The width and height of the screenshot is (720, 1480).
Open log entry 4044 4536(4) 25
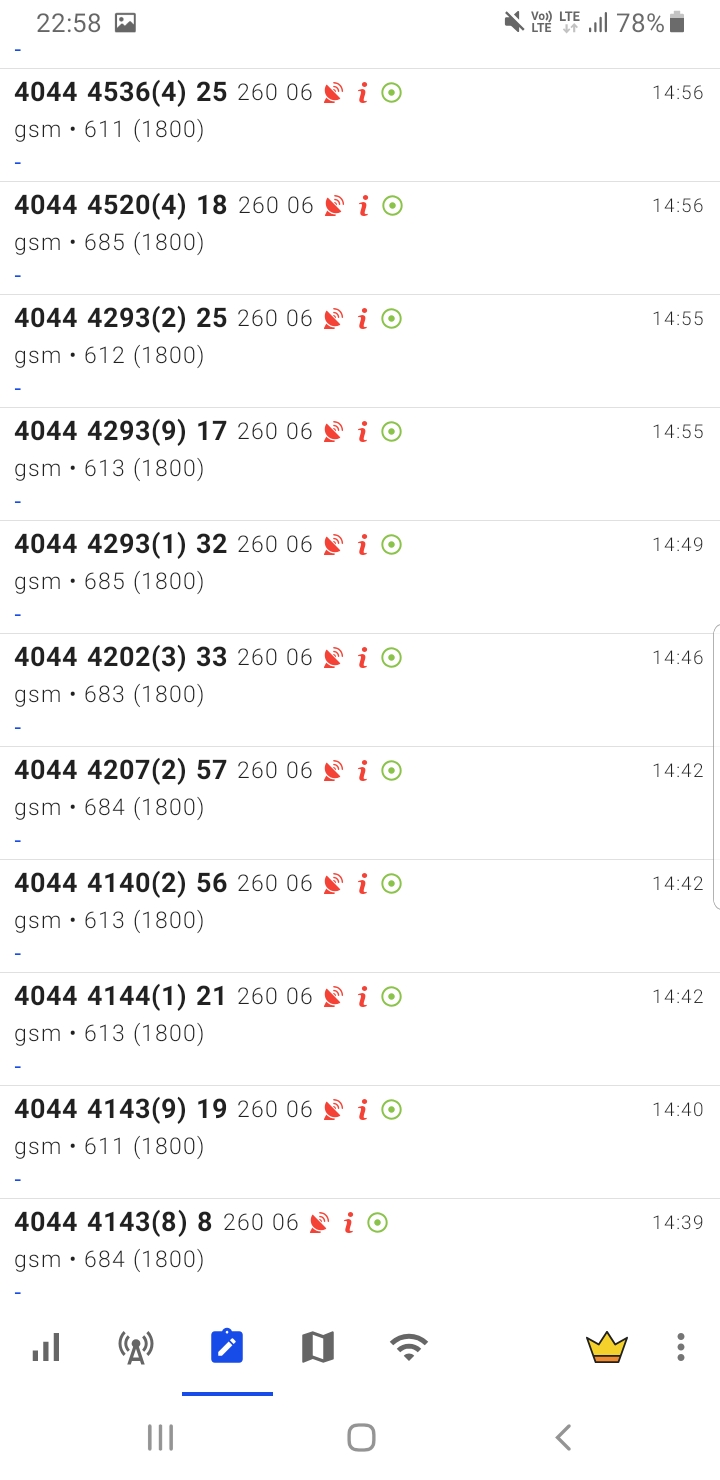[x=360, y=125]
